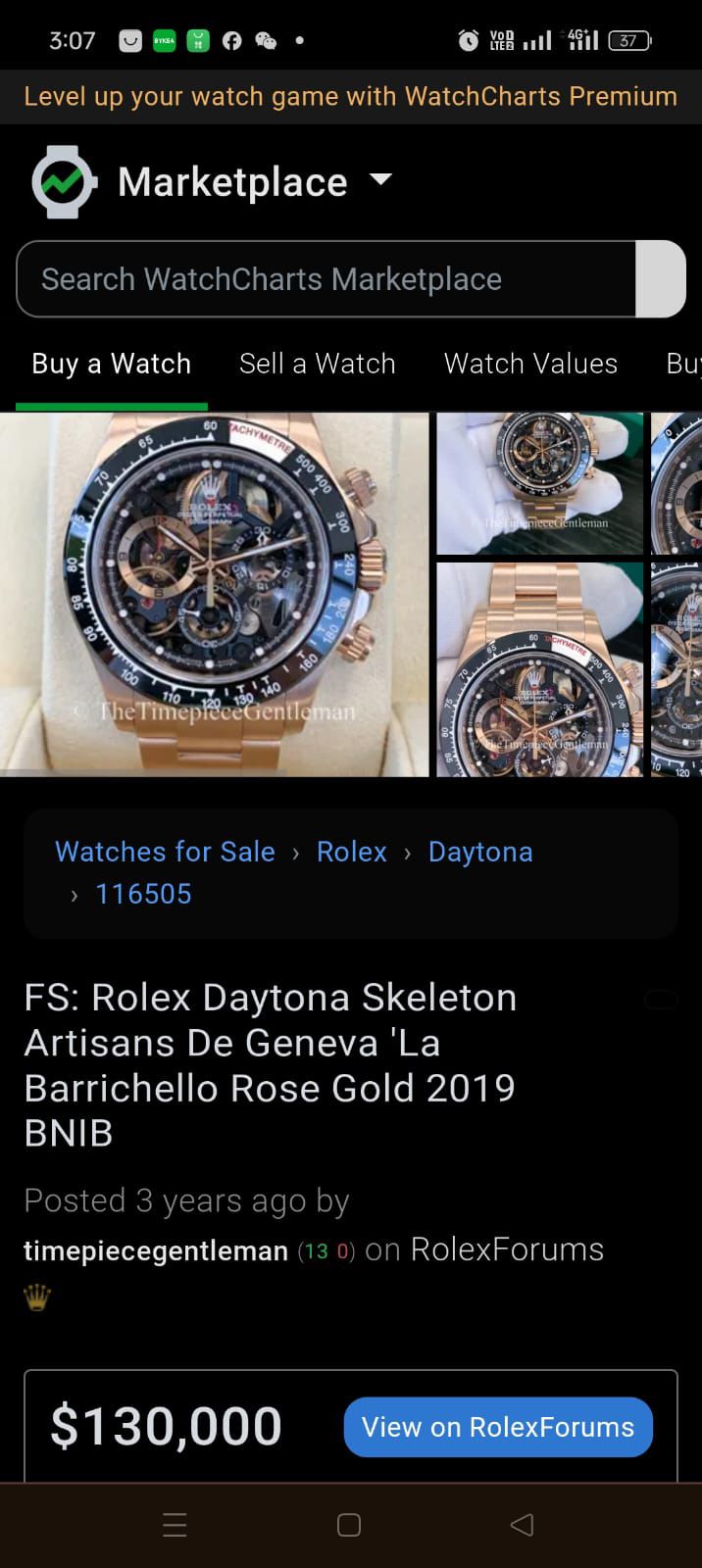Image resolution: width=702 pixels, height=1568 pixels.
Task: Expand the Marketplace dropdown
Action: point(380,179)
